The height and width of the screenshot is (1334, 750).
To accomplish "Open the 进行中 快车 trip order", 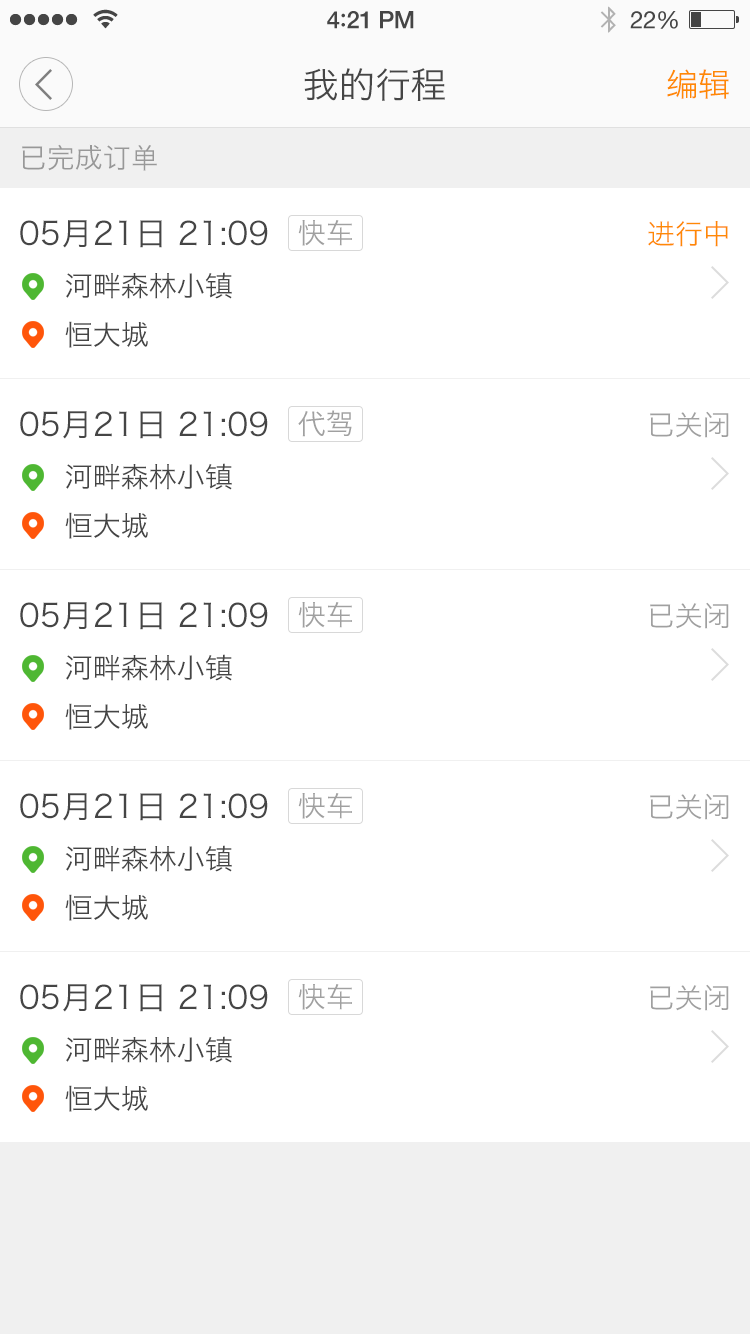I will 375,283.
